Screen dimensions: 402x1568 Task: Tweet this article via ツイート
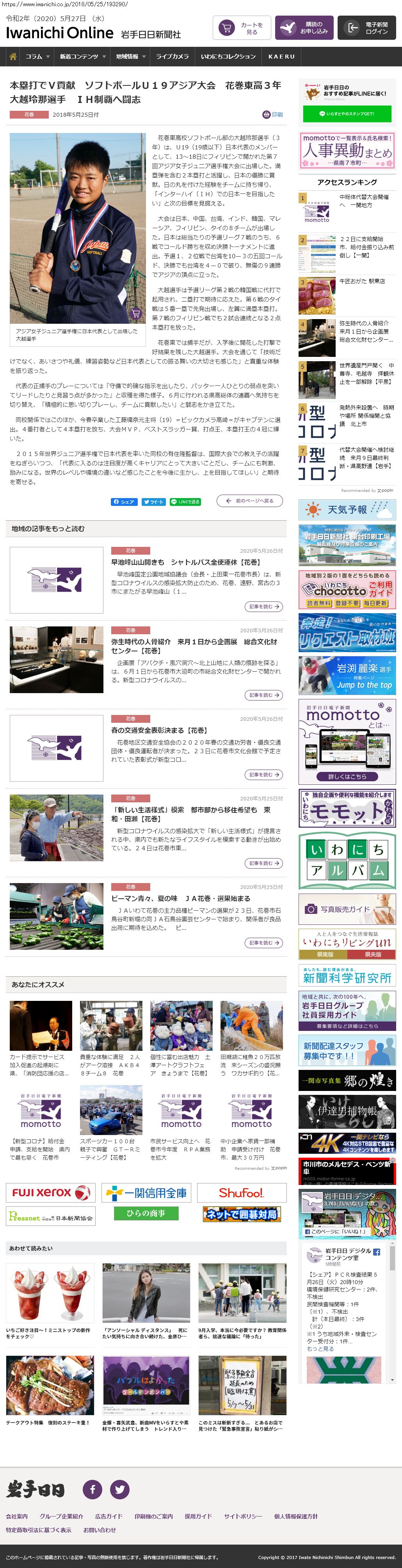point(153,502)
